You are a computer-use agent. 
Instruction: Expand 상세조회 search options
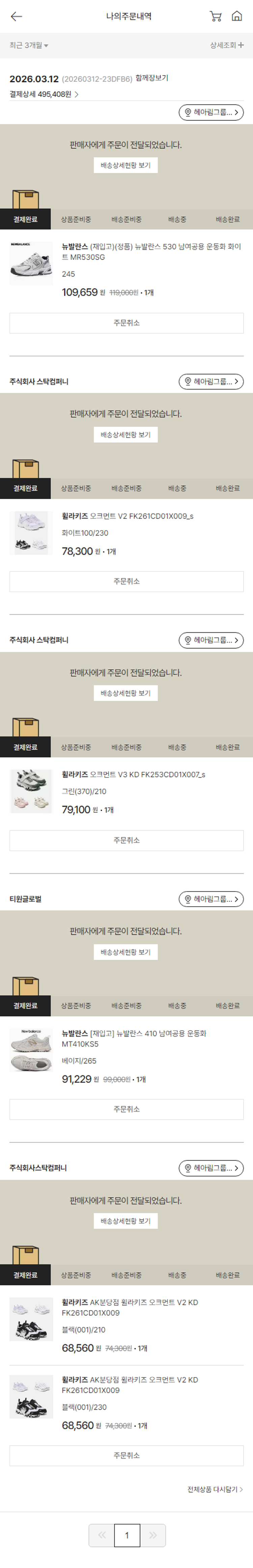click(226, 46)
